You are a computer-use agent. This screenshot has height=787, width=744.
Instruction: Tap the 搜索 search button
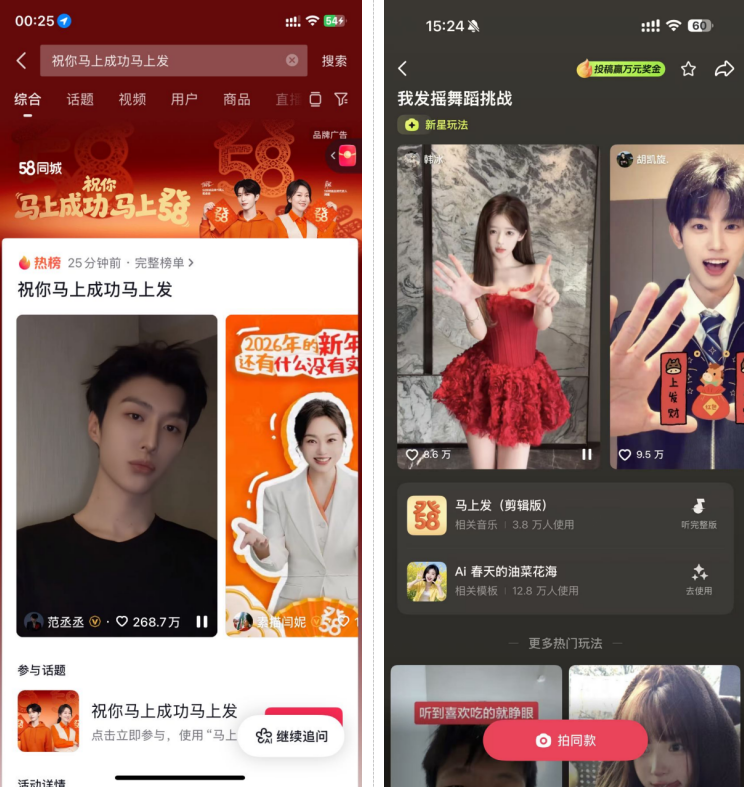tap(334, 61)
